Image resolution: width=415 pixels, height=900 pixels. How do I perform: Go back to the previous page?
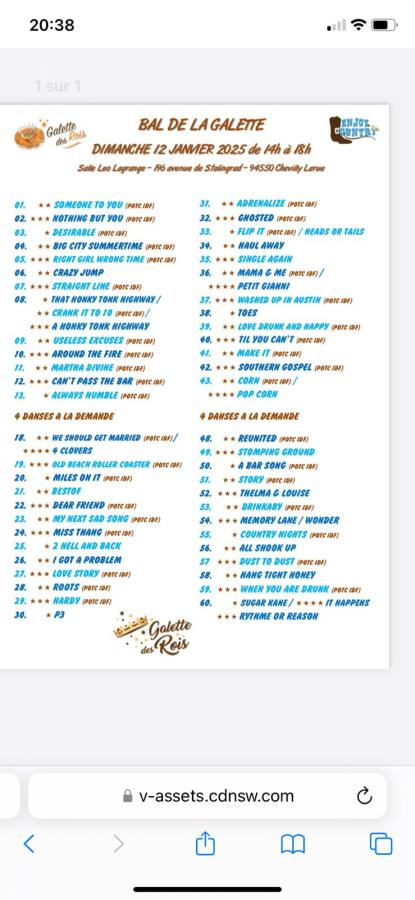29,844
